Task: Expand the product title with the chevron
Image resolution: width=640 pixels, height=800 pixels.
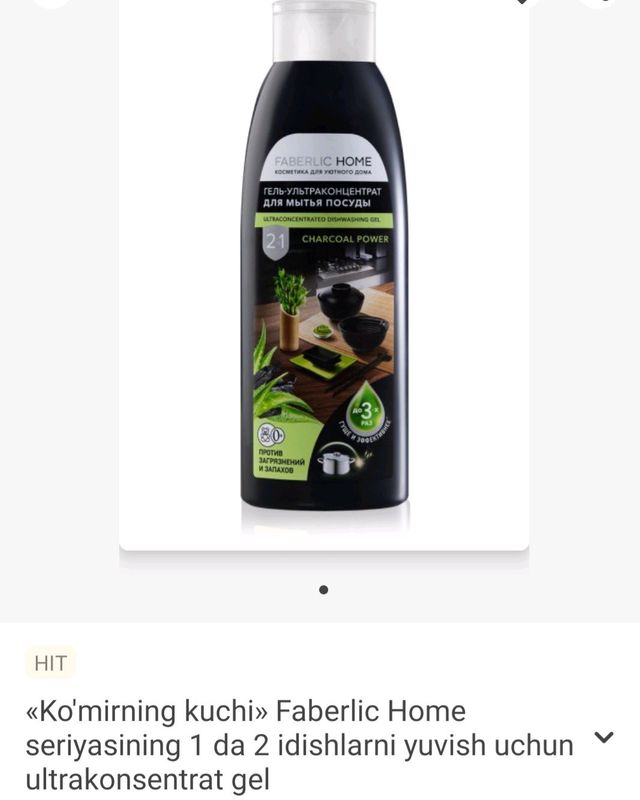Action: (x=603, y=738)
